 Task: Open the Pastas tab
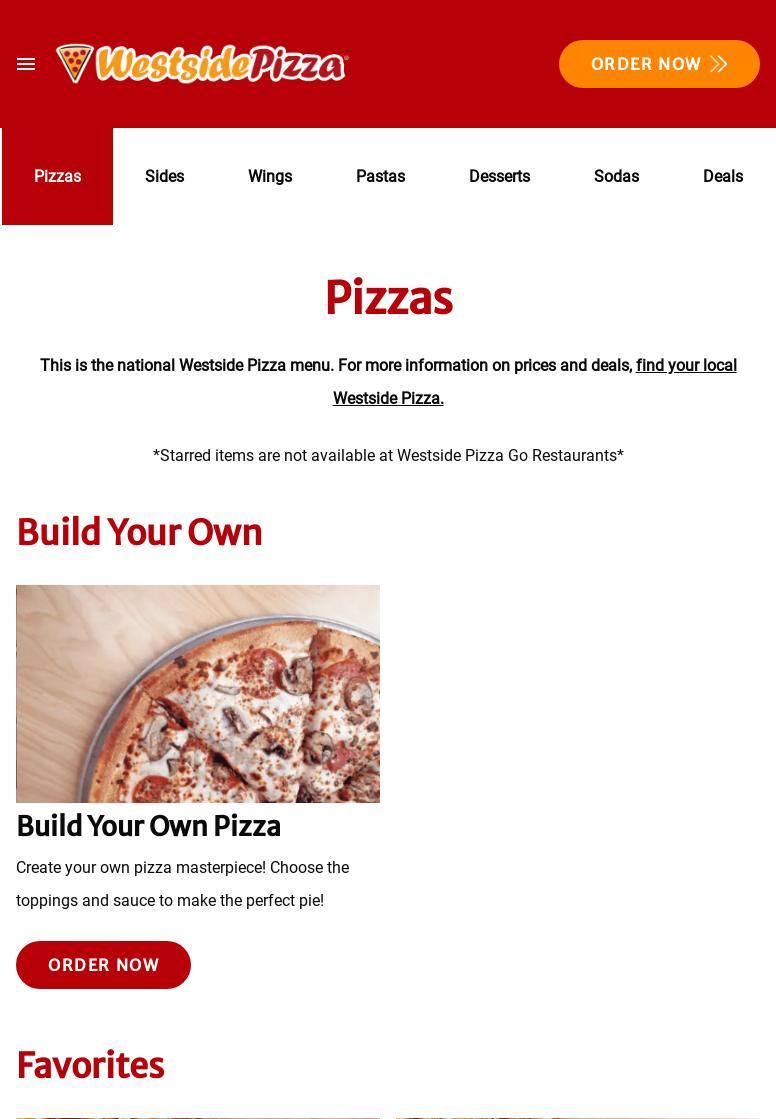coord(380,176)
